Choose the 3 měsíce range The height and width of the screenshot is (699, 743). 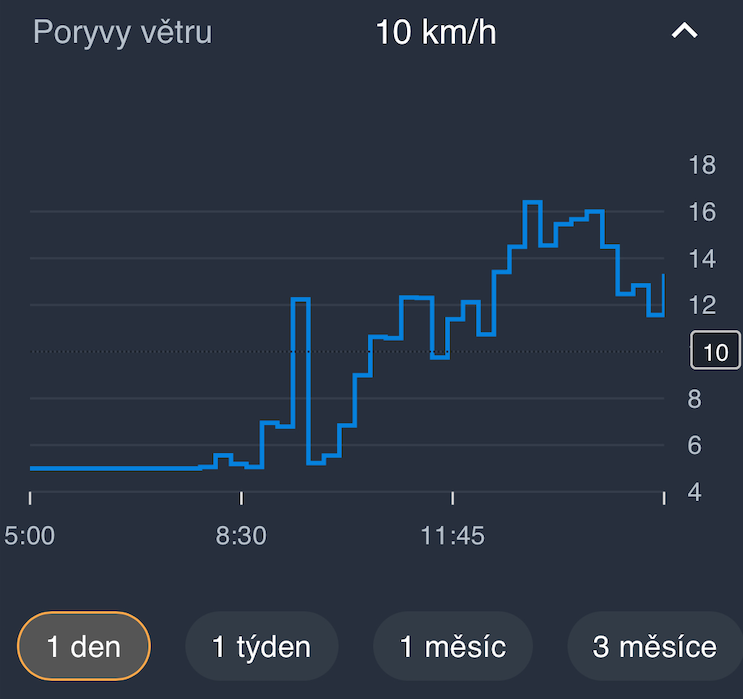click(655, 646)
